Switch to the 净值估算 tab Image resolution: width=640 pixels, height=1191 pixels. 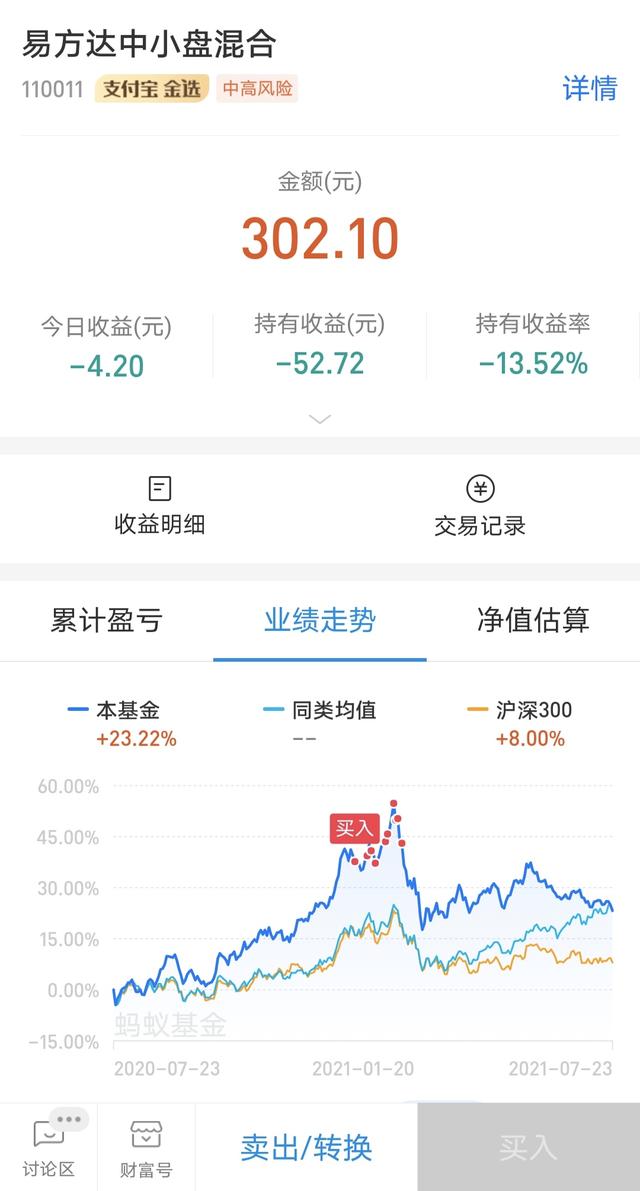tap(533, 621)
